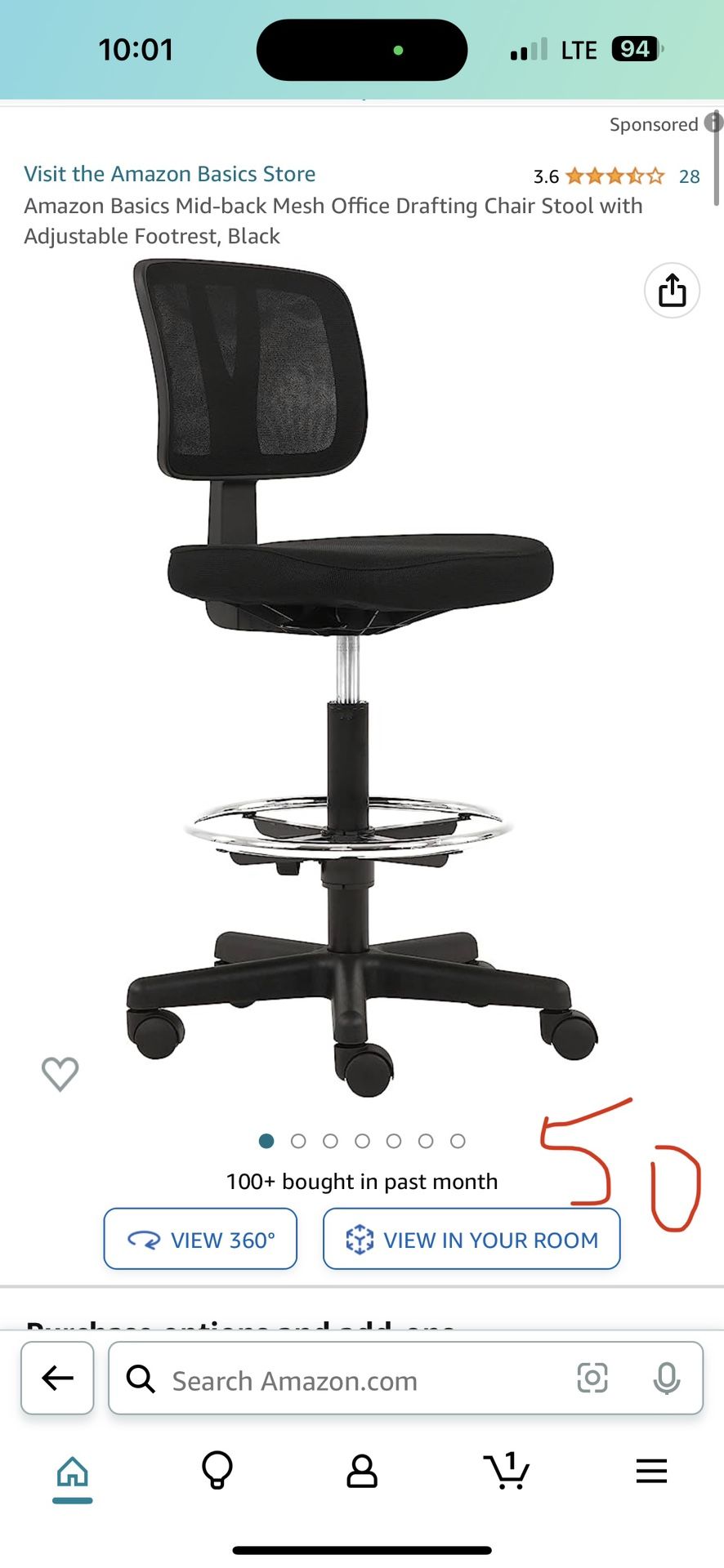Tap the camera icon to search with photos
Image resolution: width=724 pixels, height=1568 pixels.
coord(593,1379)
